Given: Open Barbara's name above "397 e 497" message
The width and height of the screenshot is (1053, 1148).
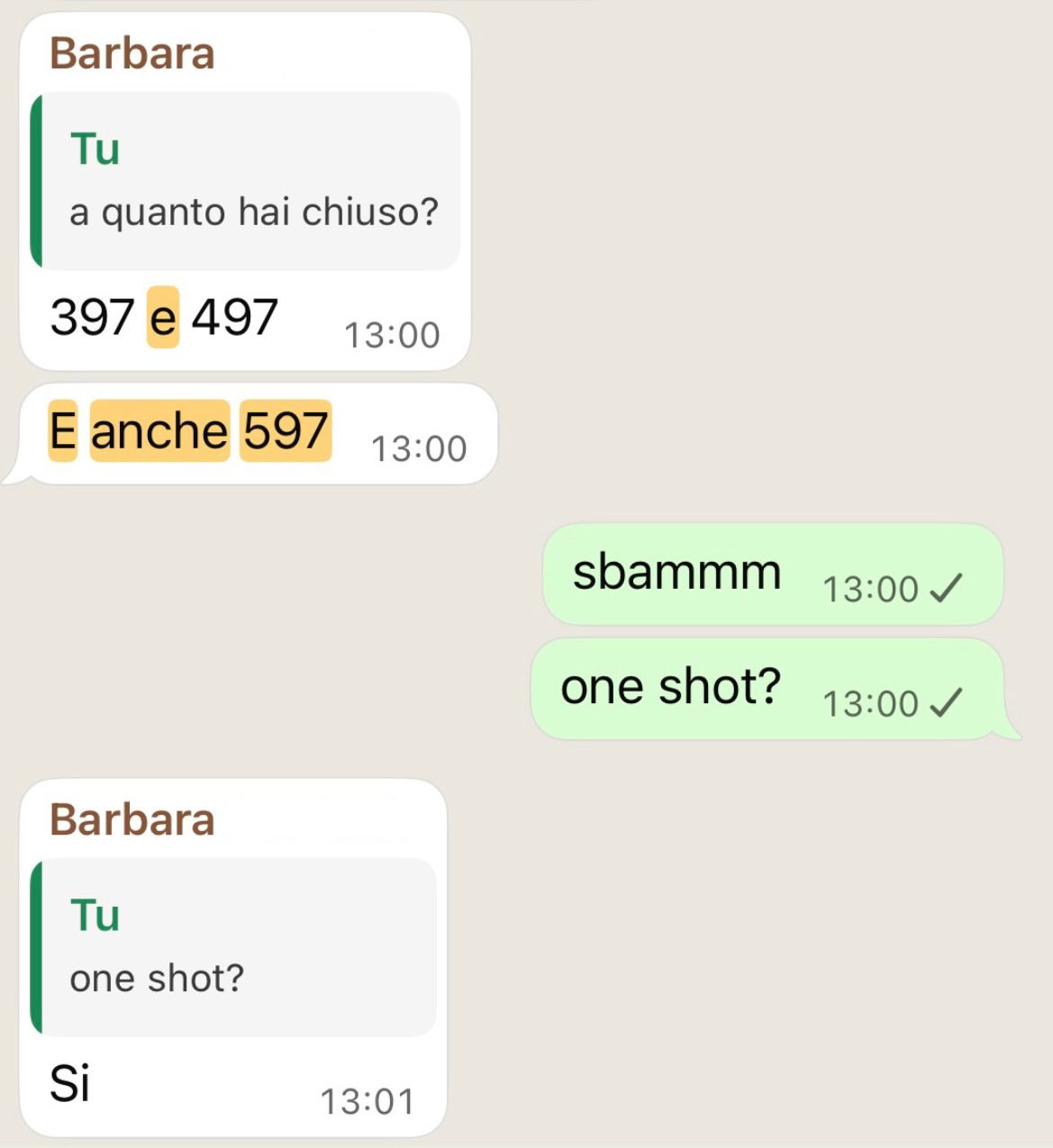Looking at the screenshot, I should point(132,53).
